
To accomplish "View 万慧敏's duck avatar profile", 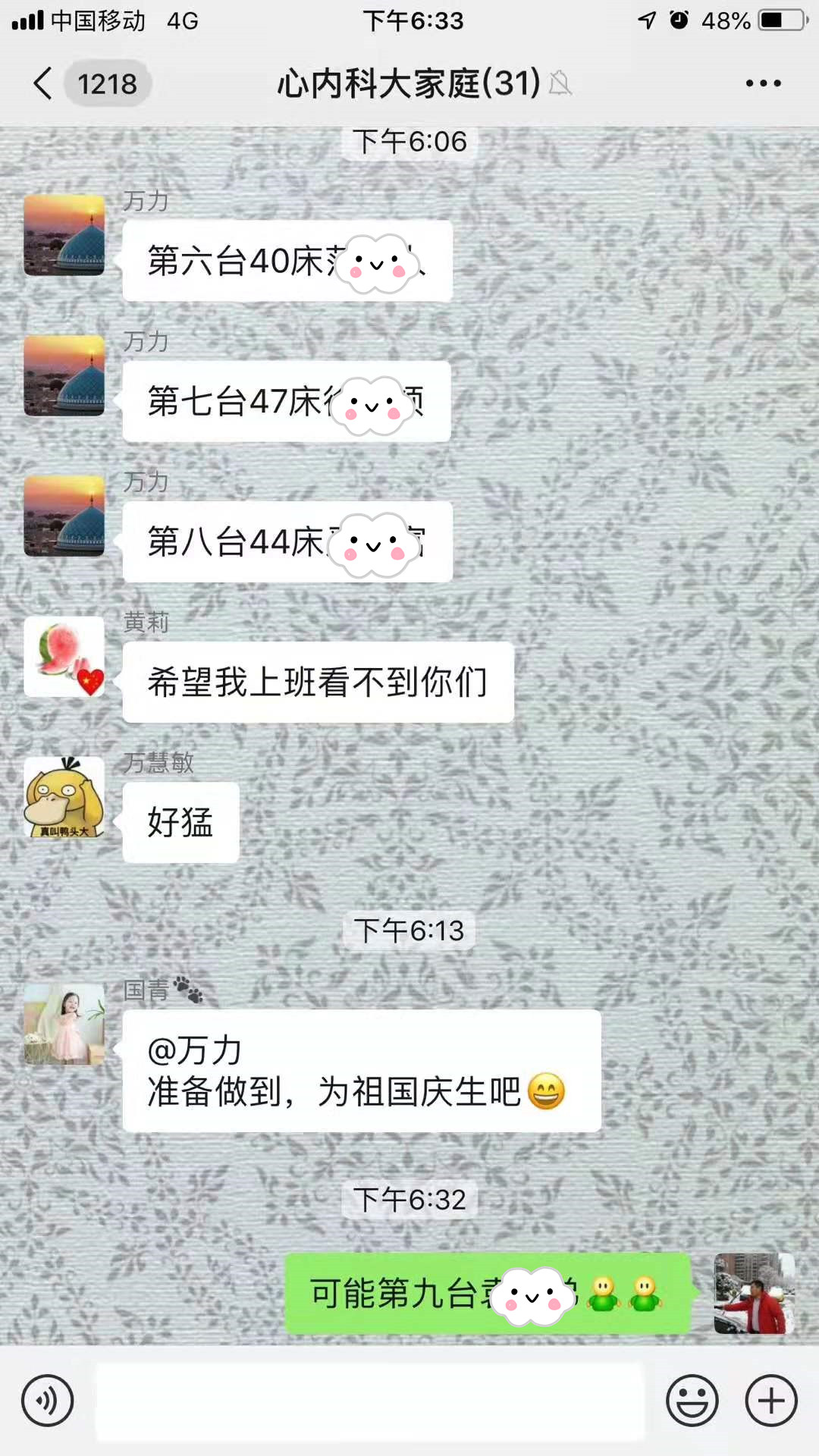I will pyautogui.click(x=64, y=797).
